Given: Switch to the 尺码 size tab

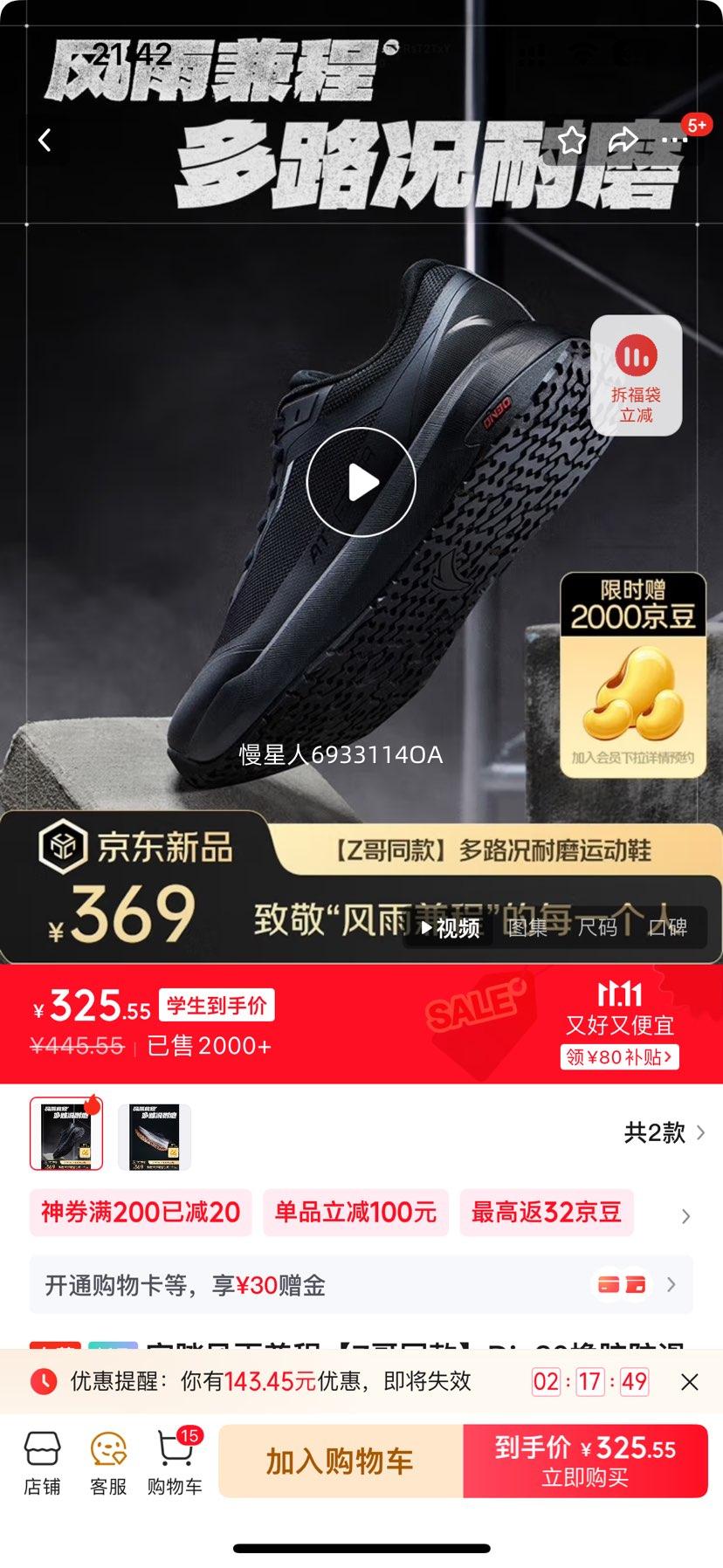Looking at the screenshot, I should (x=597, y=927).
